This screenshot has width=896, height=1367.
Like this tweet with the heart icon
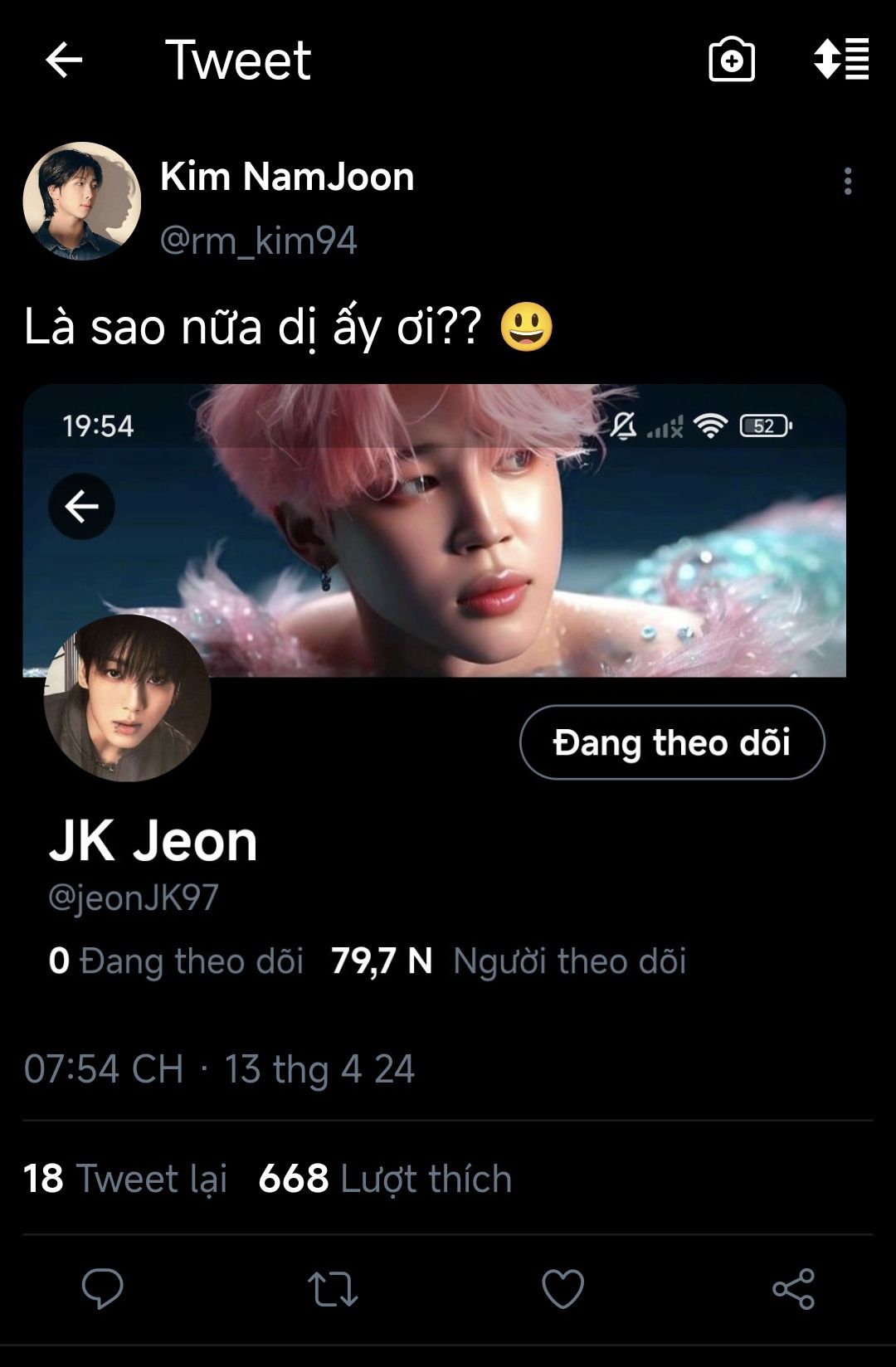pos(562,1289)
